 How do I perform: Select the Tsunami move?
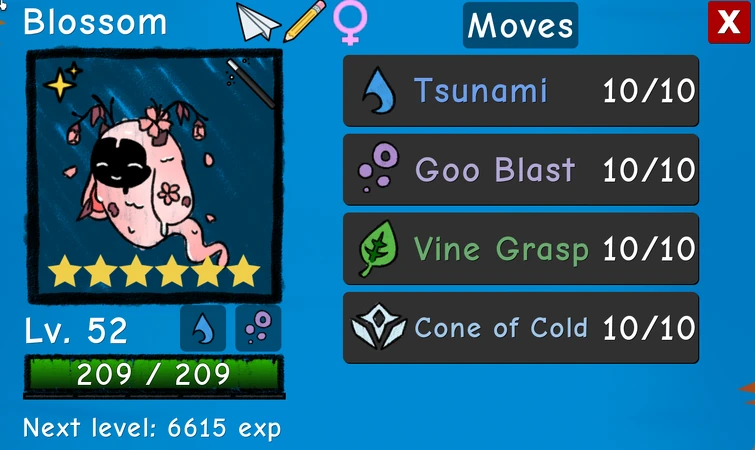pos(520,91)
